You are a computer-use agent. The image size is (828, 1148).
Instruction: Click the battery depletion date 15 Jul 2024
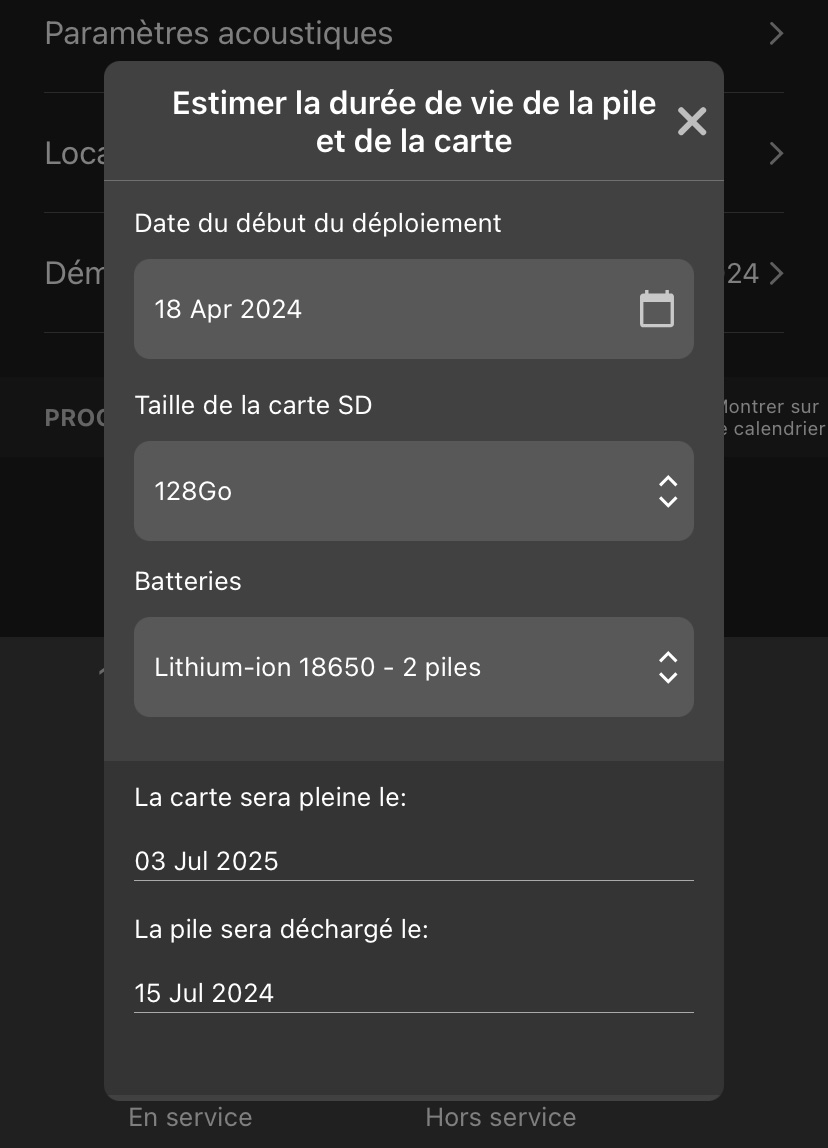pos(204,992)
